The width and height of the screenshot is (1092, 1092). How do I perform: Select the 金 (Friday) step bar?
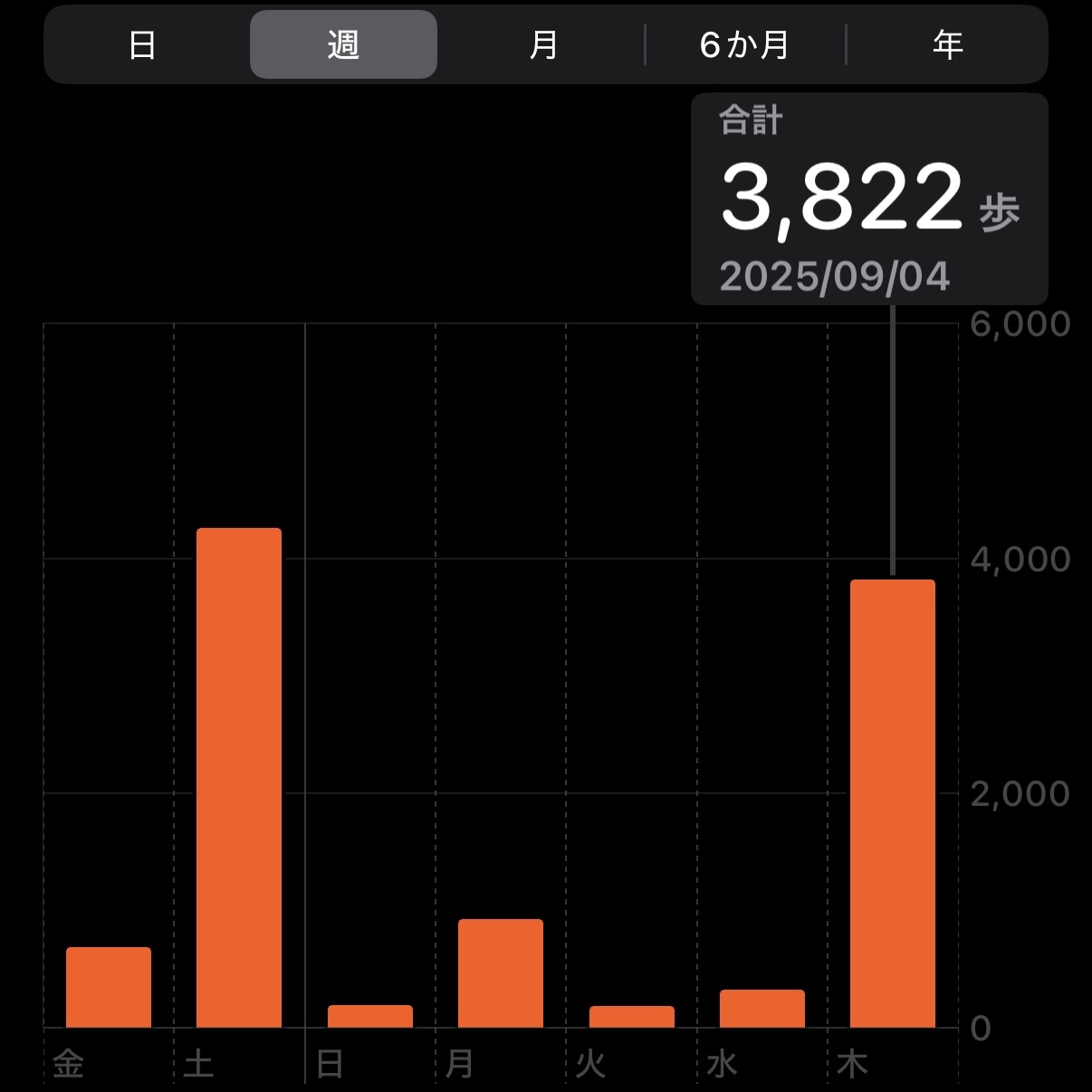pos(109,987)
